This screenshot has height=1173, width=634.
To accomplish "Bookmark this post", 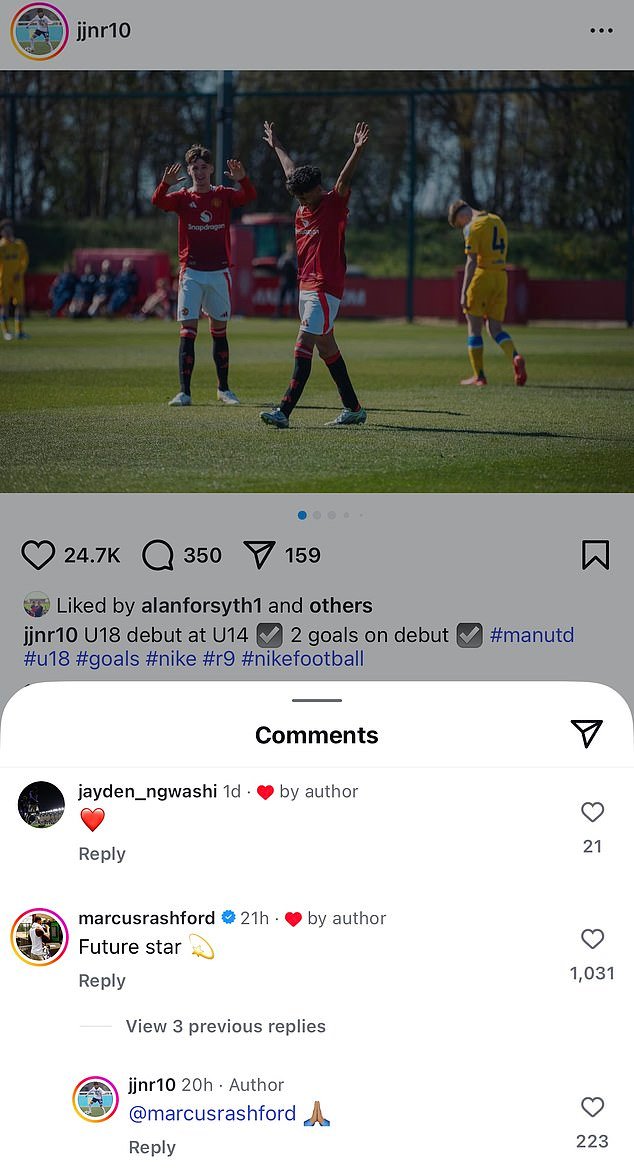I will (596, 555).
